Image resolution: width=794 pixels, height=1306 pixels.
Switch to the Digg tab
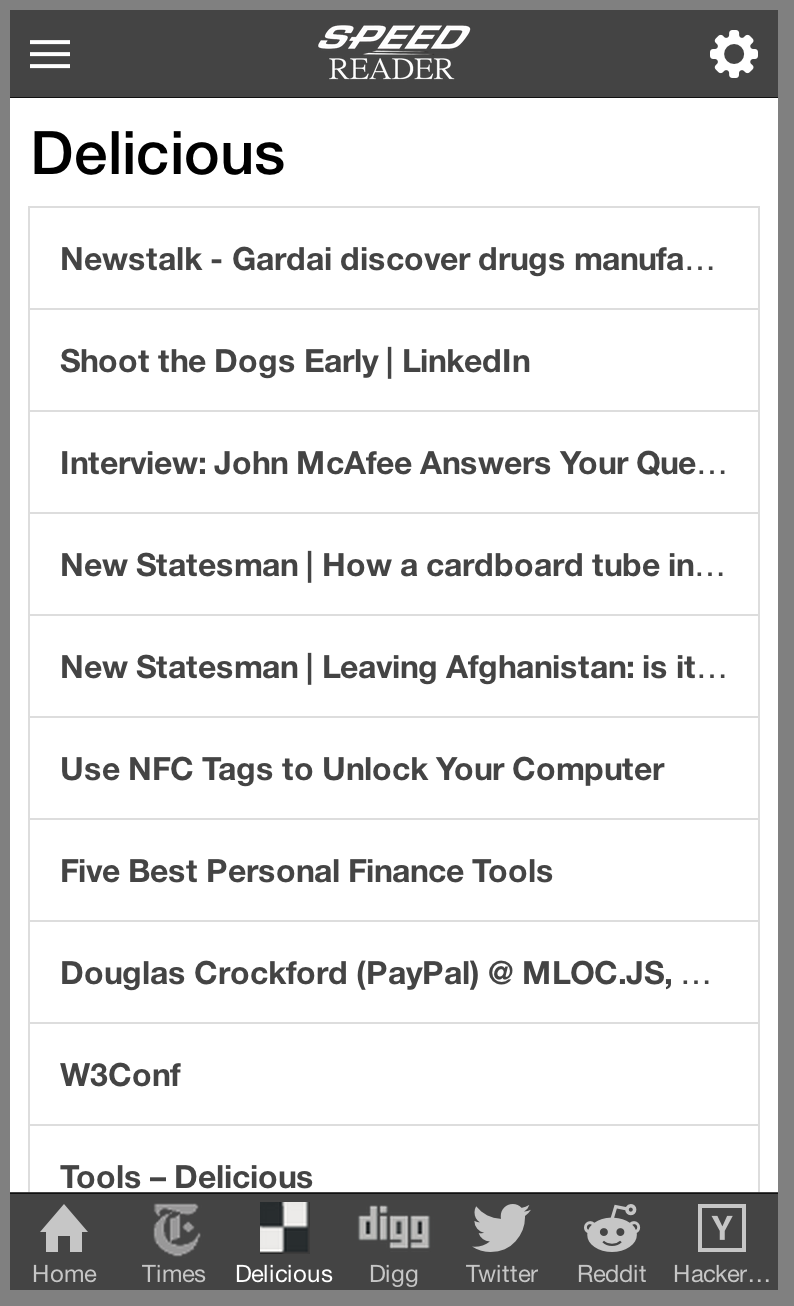point(393,1243)
